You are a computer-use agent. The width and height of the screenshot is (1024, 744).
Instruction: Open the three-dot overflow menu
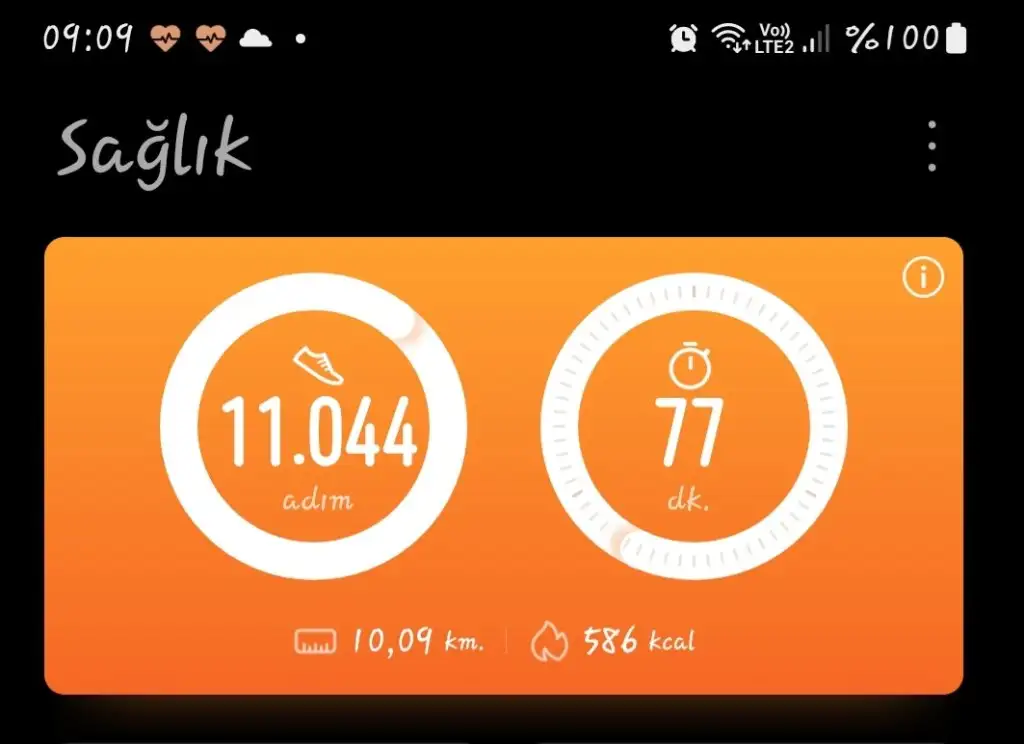[931, 147]
